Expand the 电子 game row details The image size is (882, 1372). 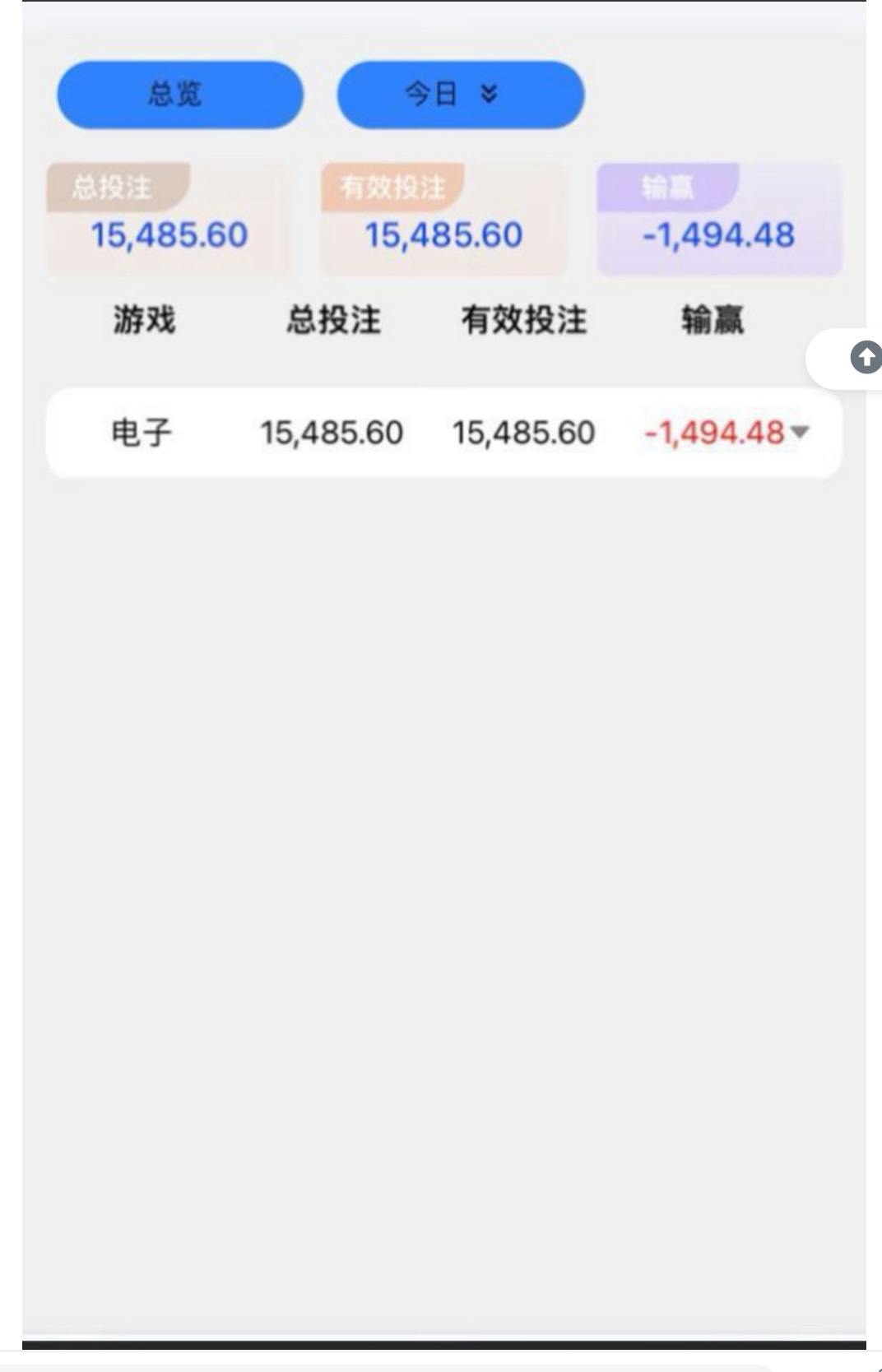799,432
